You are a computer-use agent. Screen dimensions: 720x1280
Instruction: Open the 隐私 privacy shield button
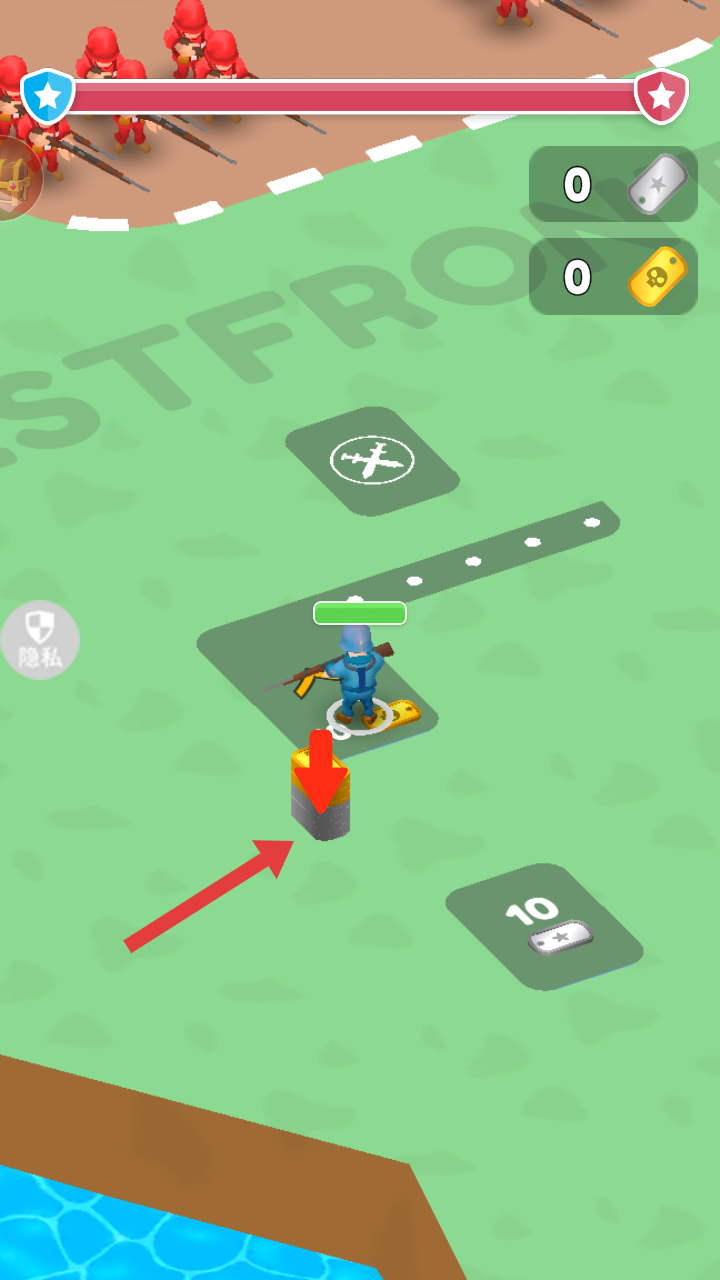click(x=39, y=640)
